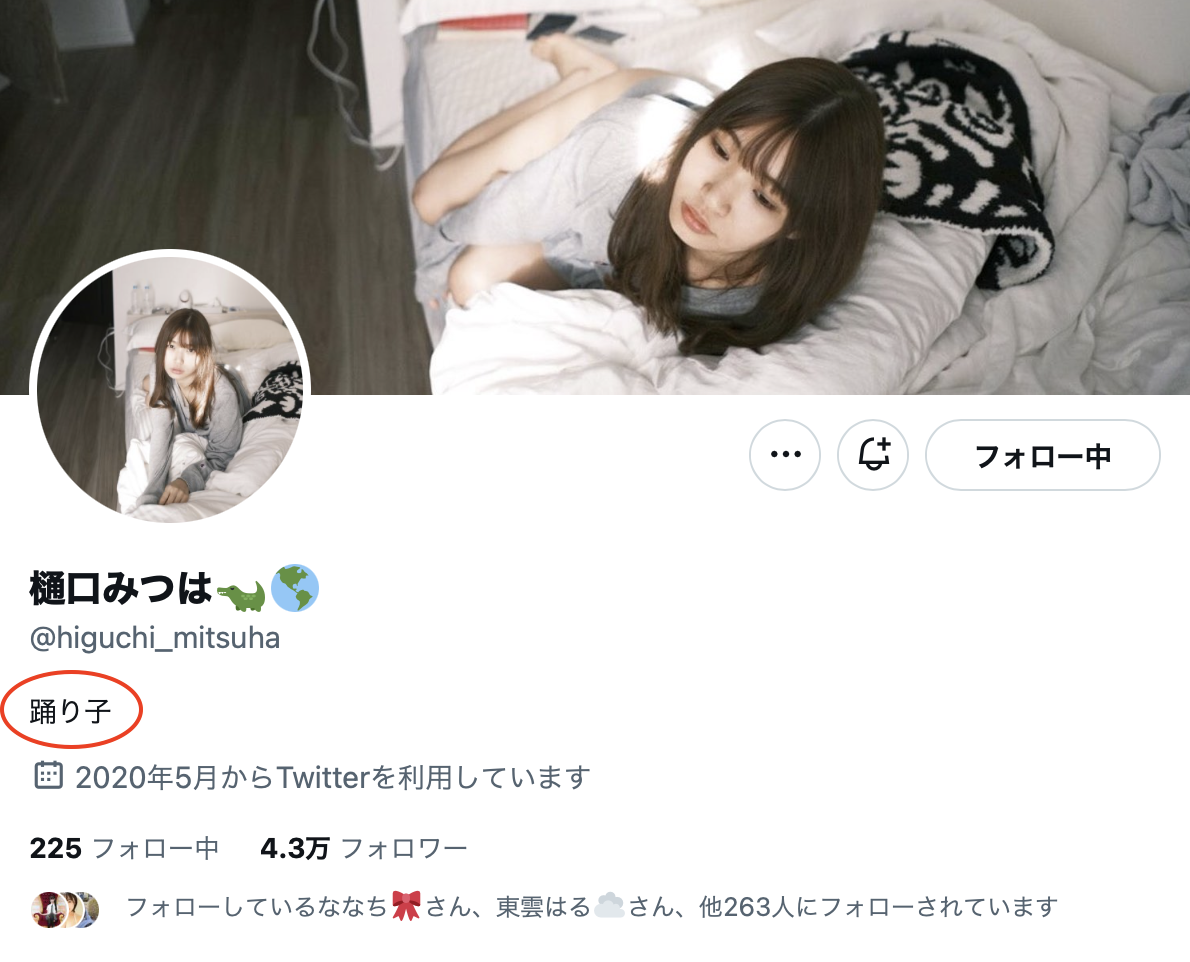Turn on notifications with the bell icon

(x=873, y=455)
